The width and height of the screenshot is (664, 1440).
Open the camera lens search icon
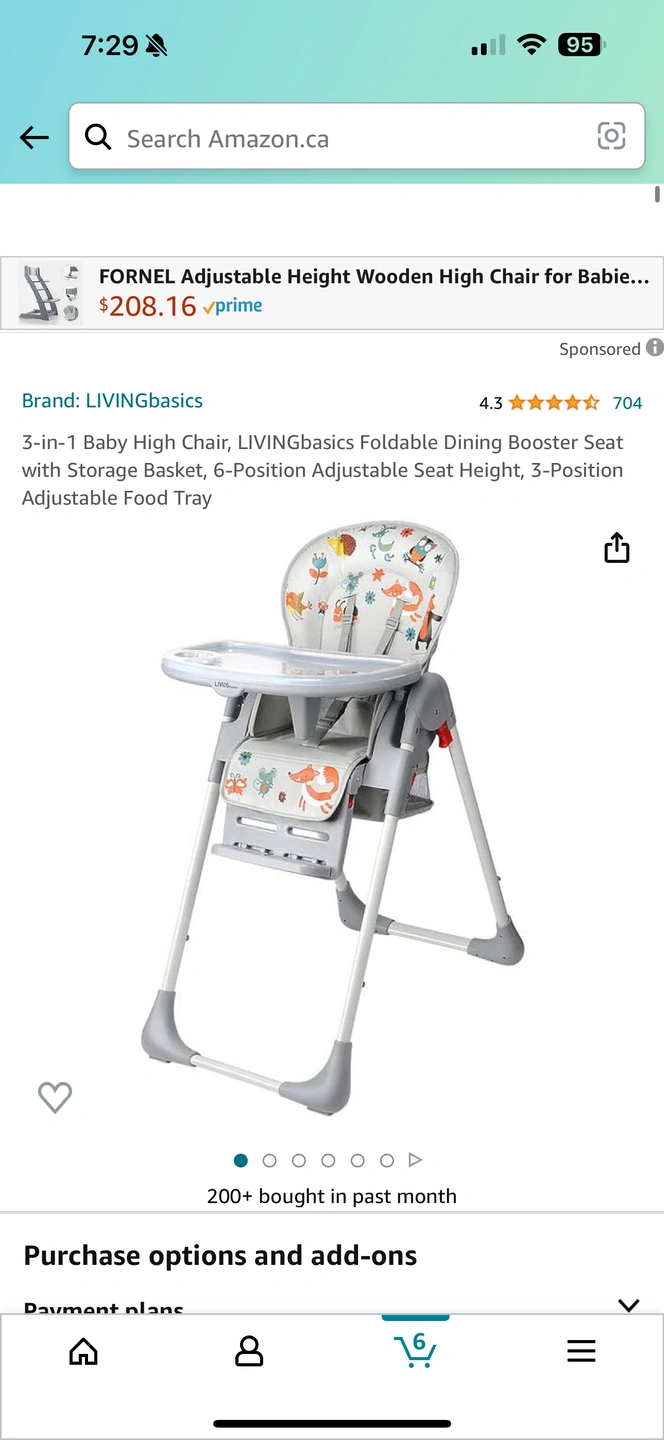click(611, 136)
